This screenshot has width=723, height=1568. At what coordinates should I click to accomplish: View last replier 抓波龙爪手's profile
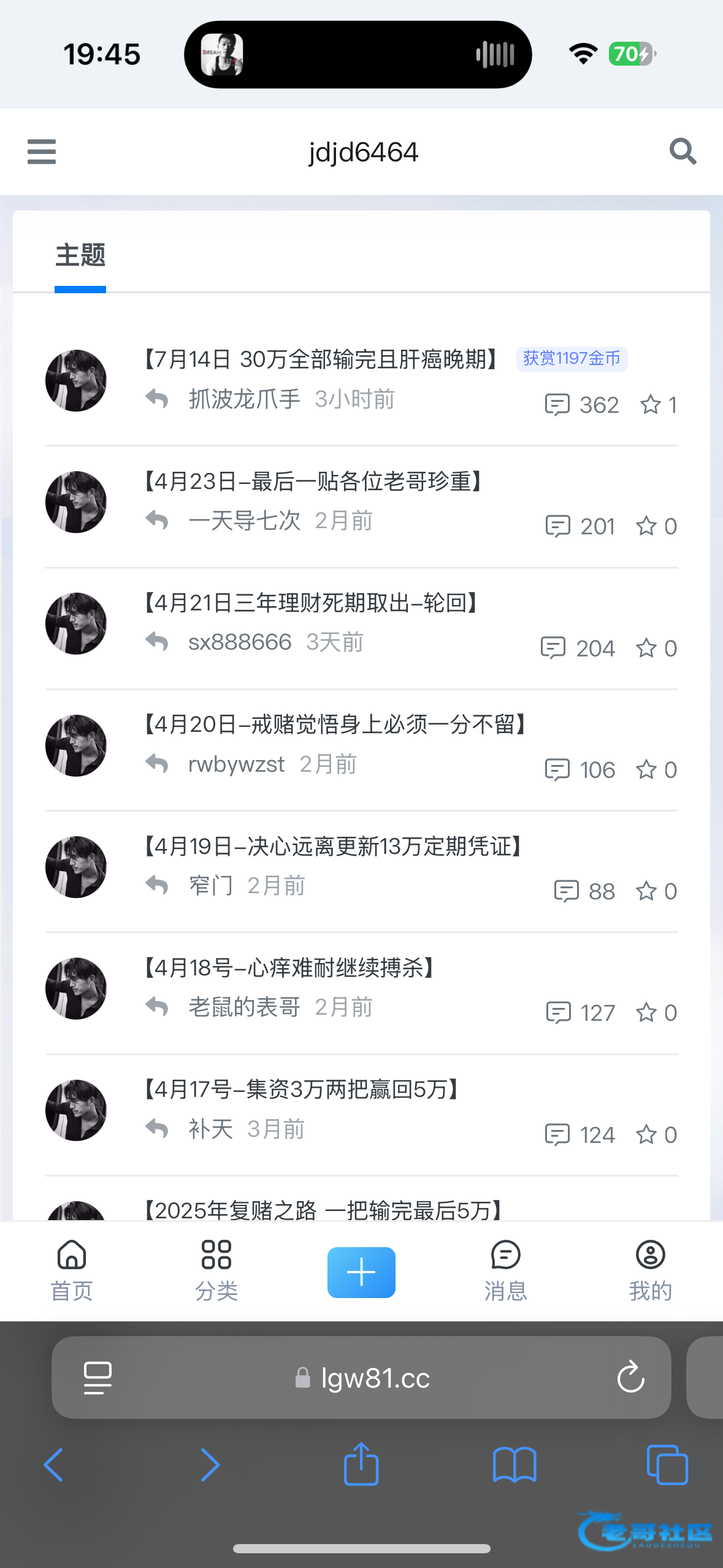(244, 399)
